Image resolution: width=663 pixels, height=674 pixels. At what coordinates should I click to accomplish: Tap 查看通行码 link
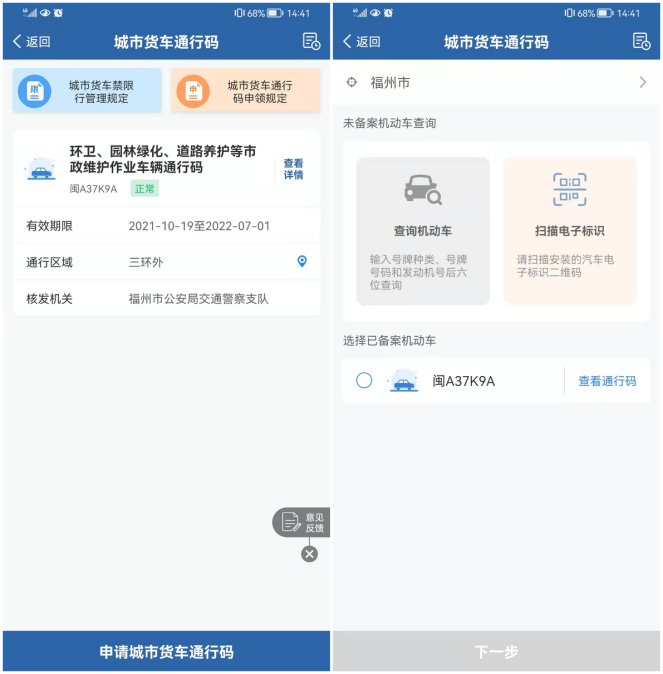[607, 381]
